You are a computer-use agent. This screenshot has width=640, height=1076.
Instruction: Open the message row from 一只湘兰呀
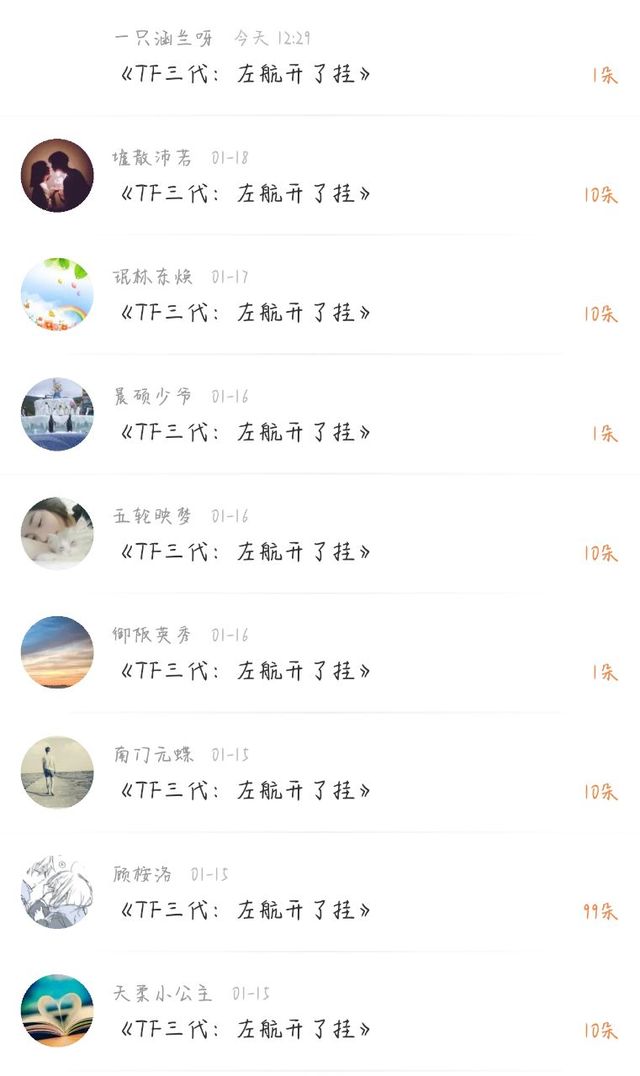coord(320,58)
